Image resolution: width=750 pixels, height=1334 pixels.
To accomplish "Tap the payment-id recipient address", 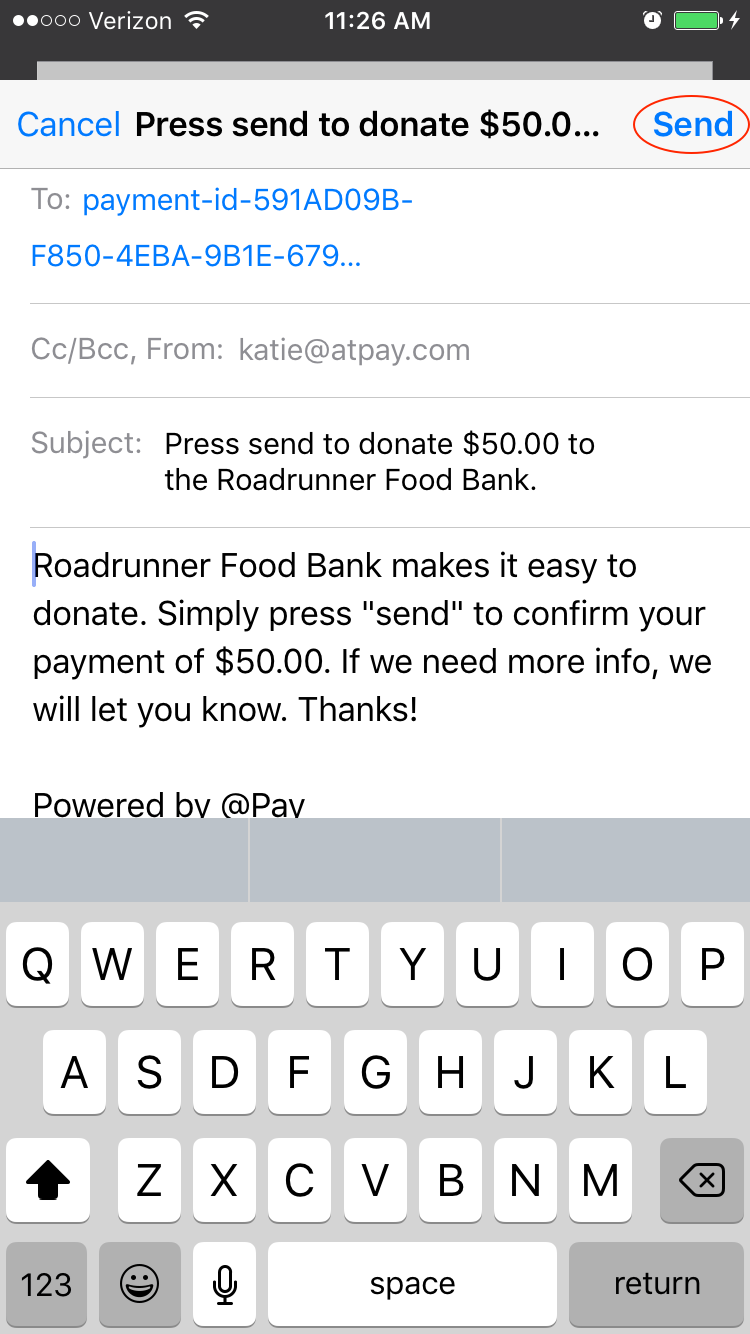I will [x=222, y=229].
